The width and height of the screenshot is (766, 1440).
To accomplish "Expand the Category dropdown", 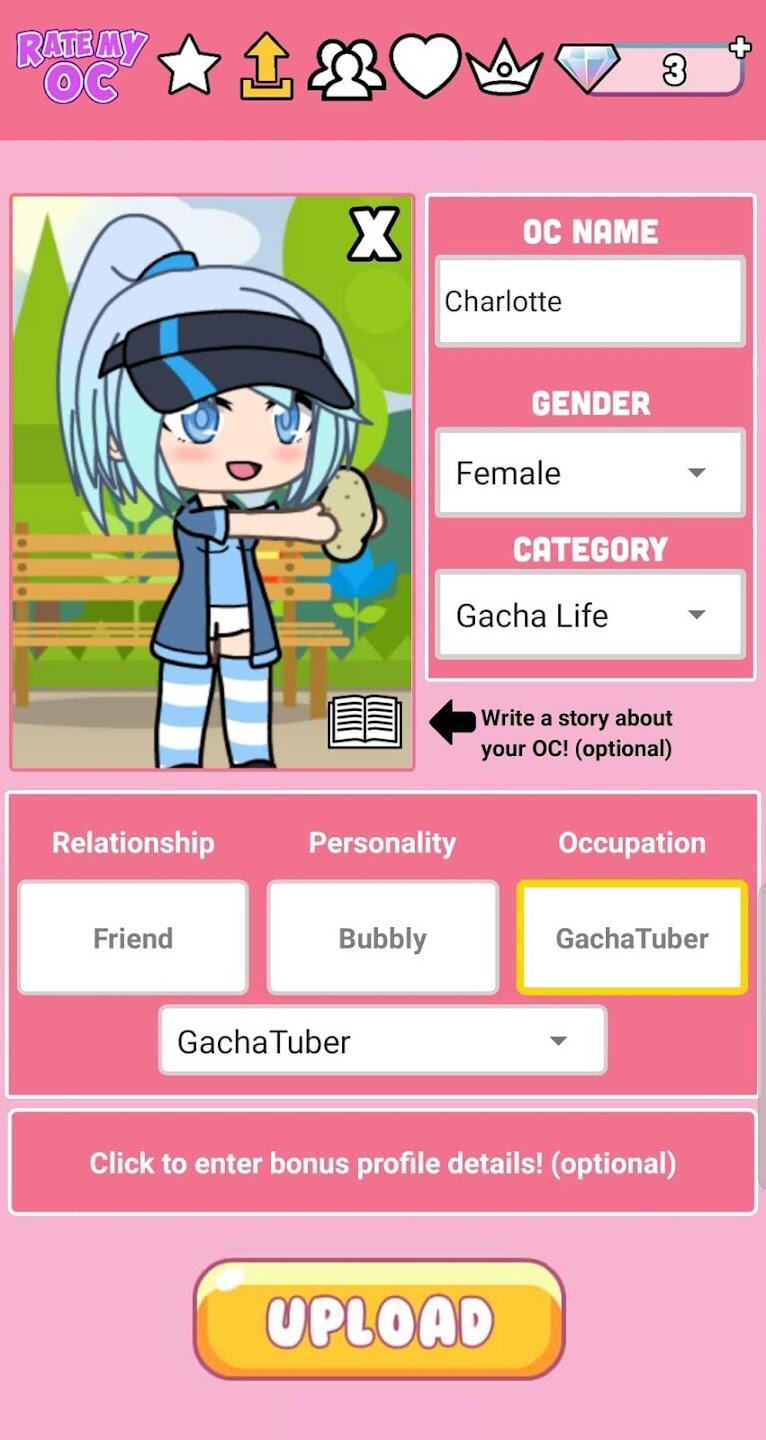I will 590,615.
